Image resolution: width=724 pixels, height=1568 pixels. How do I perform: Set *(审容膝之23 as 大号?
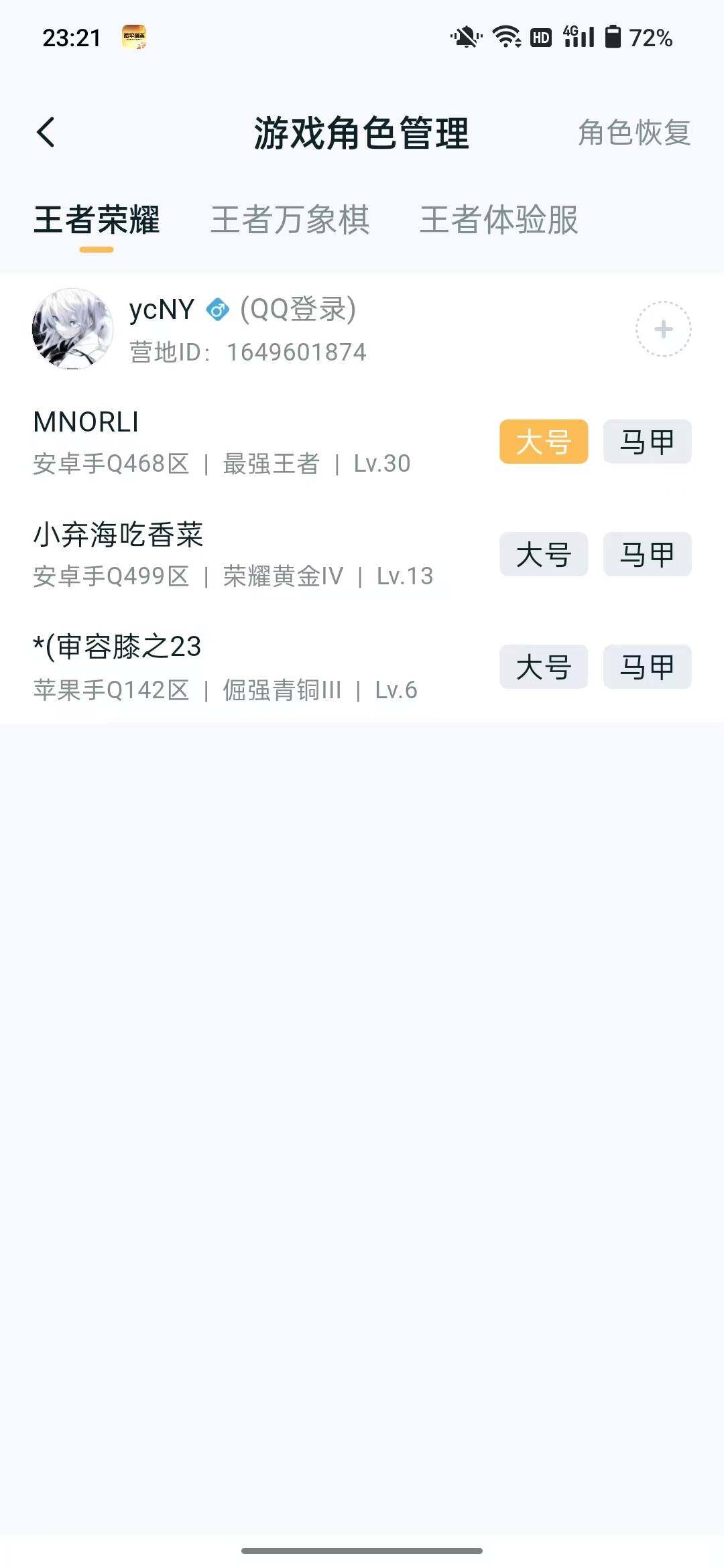point(542,667)
